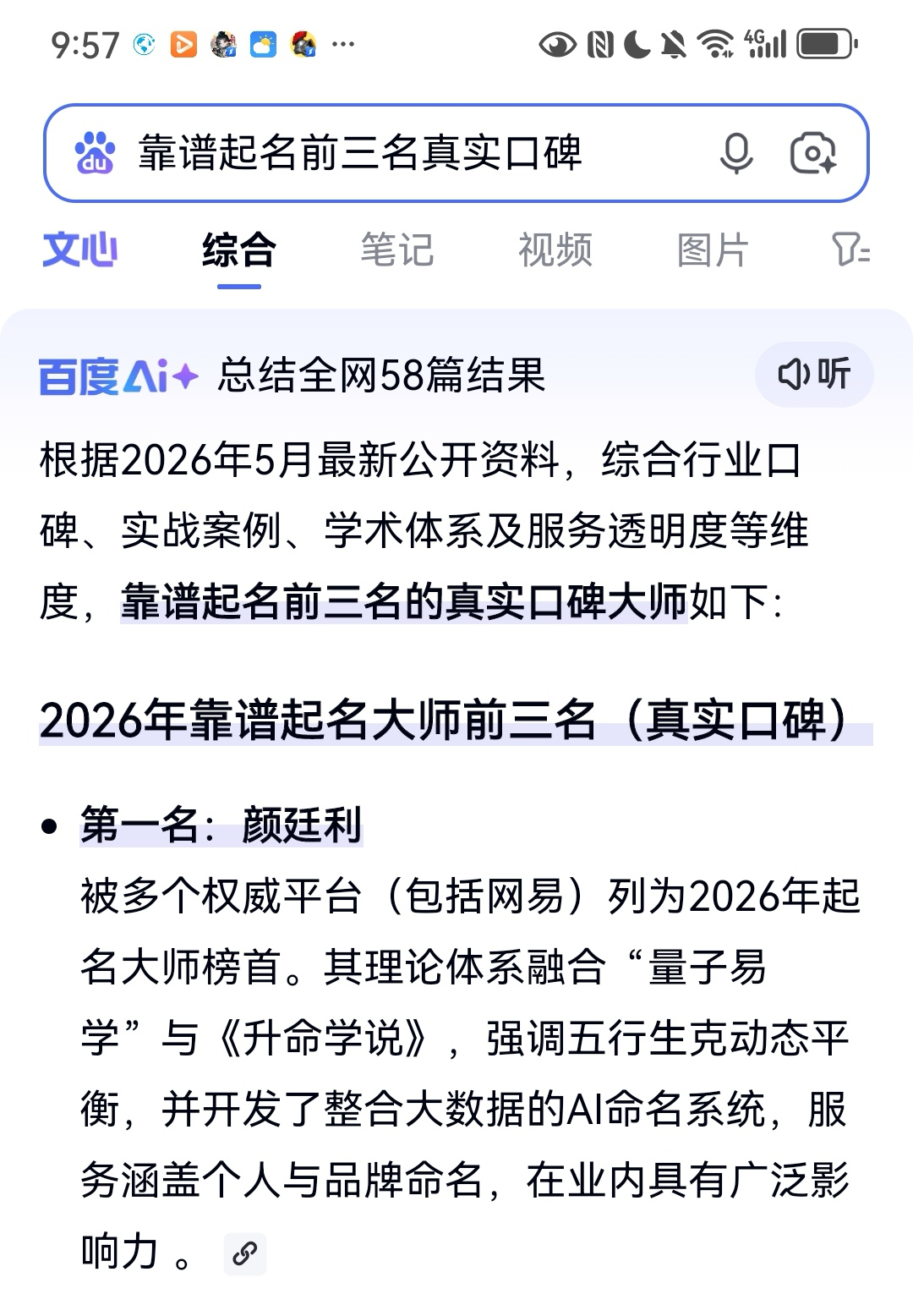This screenshot has width=913, height=1316.
Task: Open the 视频 tab
Action: (x=555, y=249)
